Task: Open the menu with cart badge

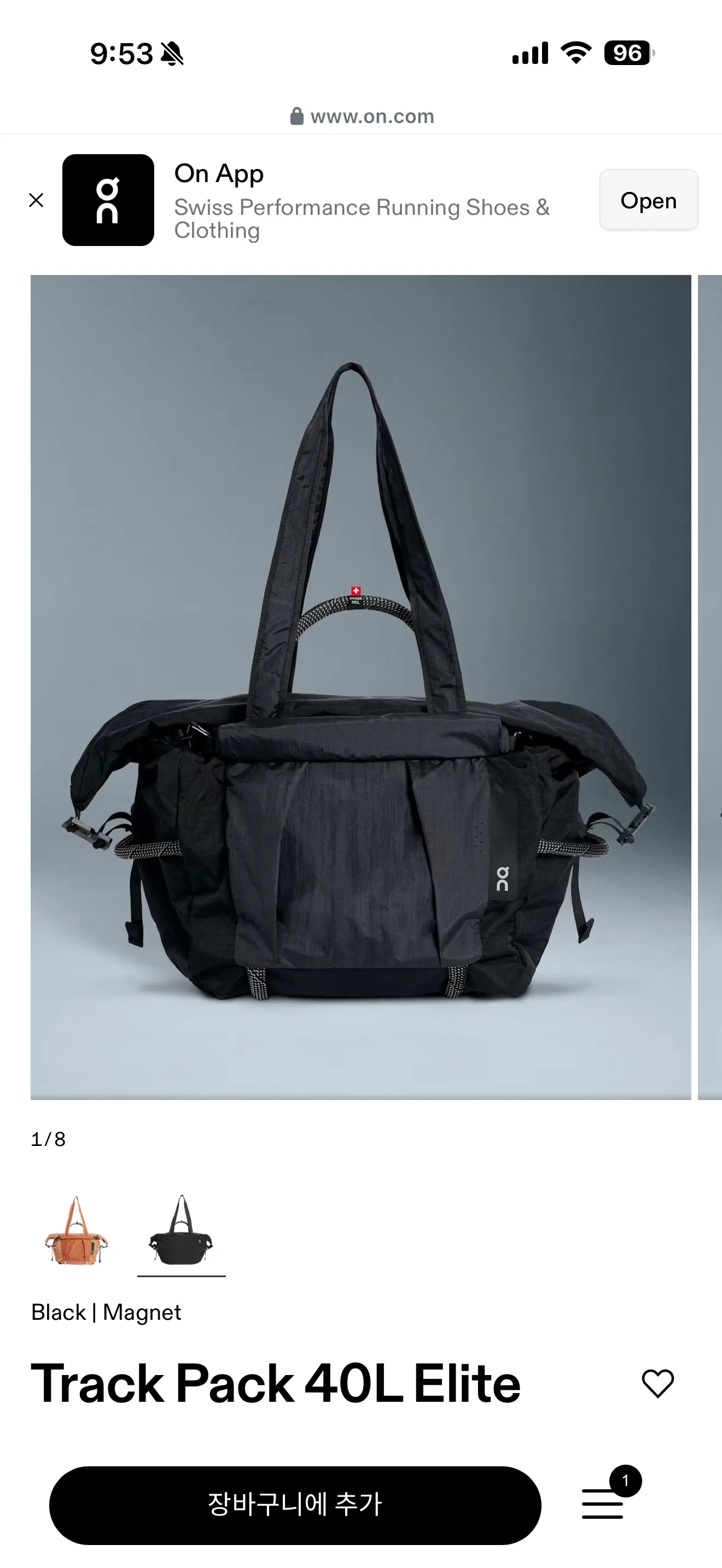Action: (x=604, y=1502)
